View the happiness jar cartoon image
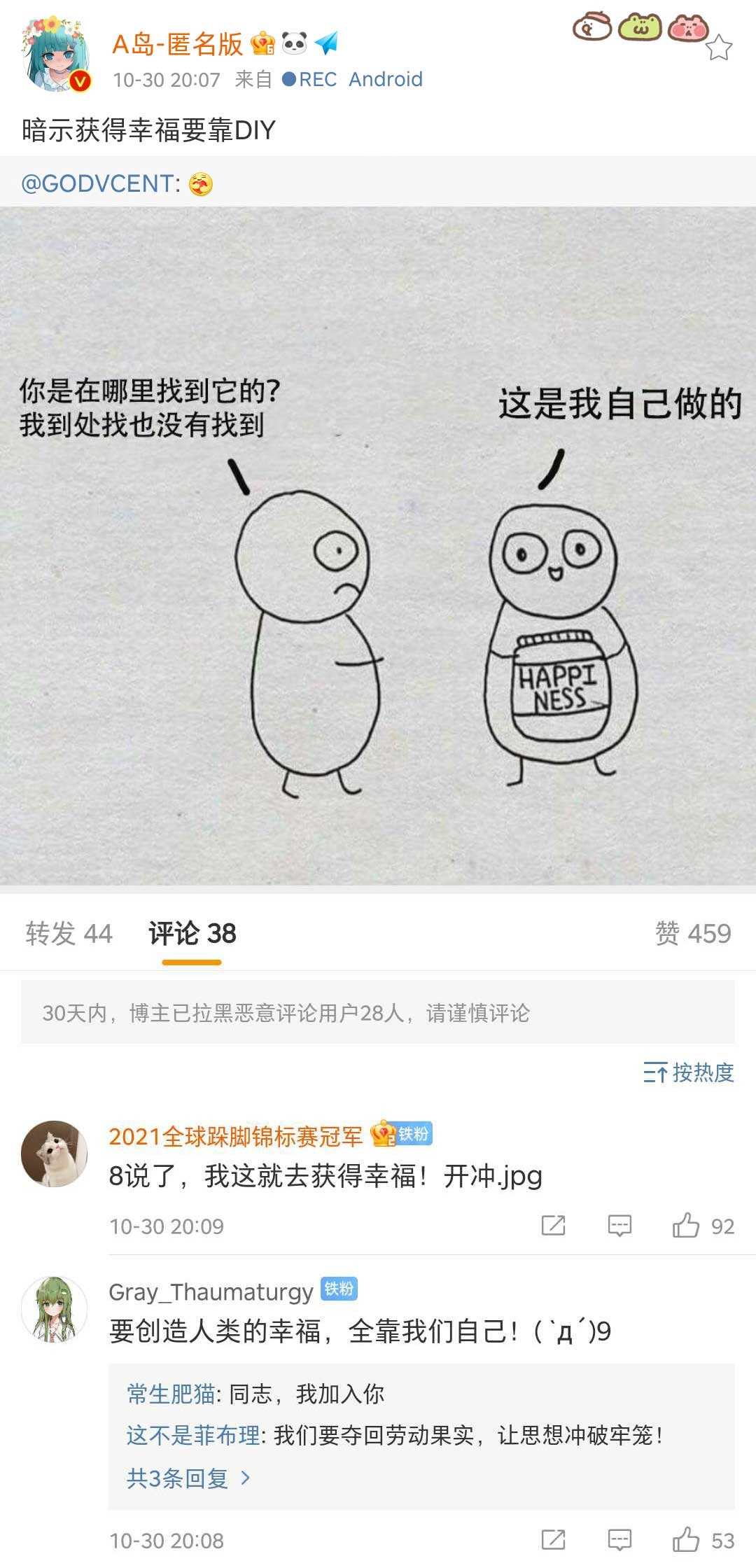This screenshot has height=1568, width=756. [378, 546]
